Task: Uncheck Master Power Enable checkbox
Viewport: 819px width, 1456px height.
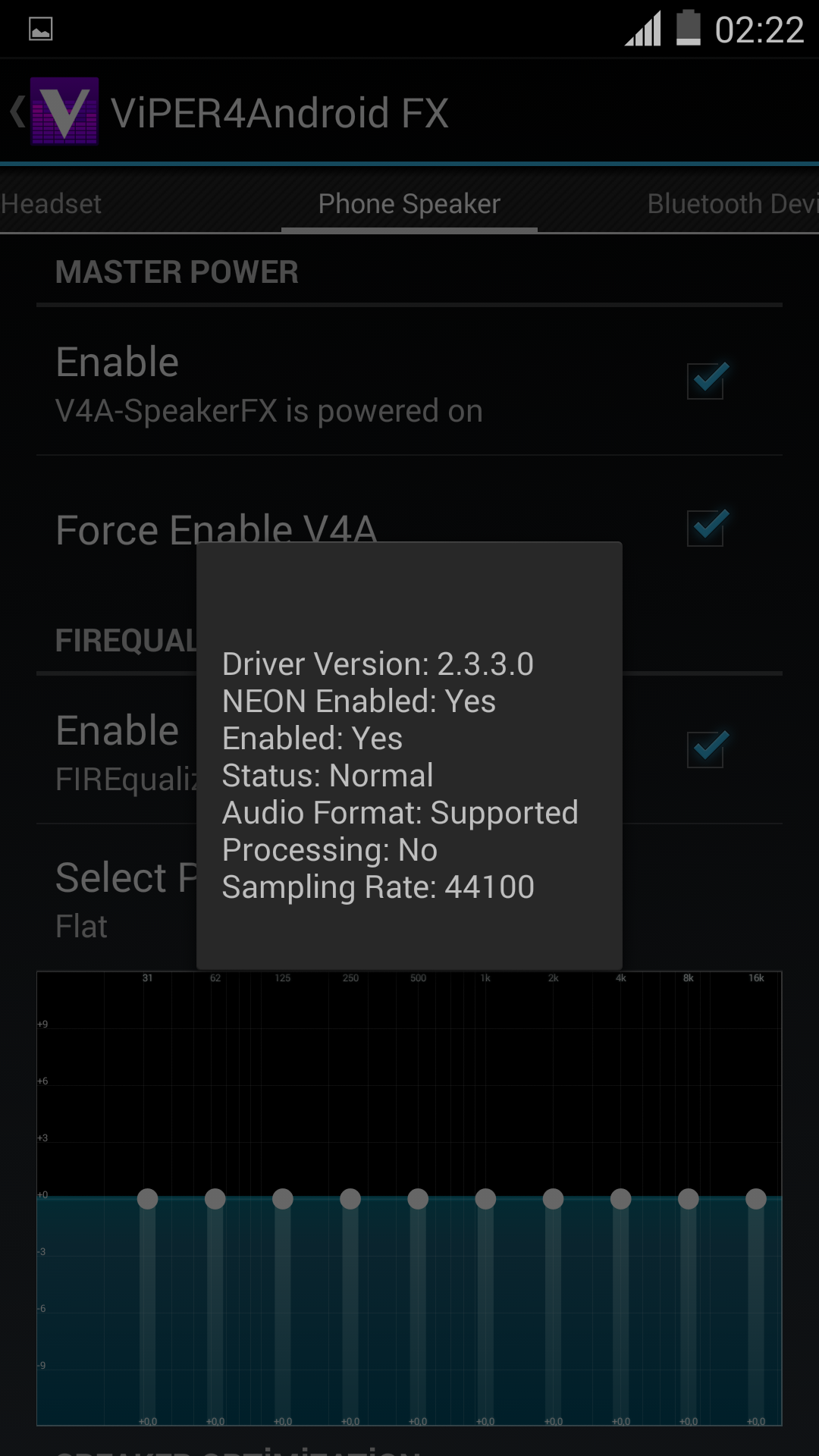Action: [706, 380]
